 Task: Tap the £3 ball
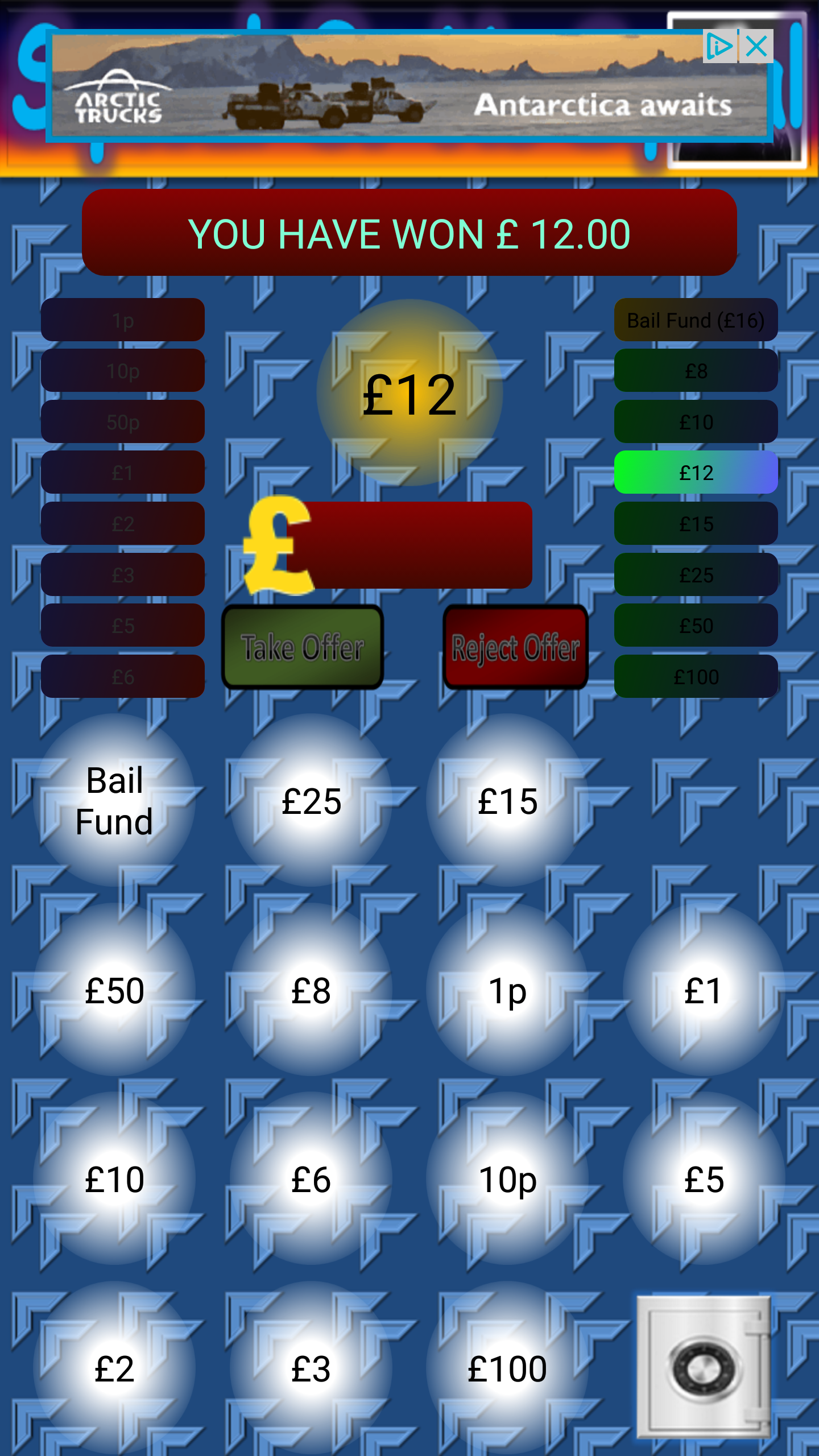point(311,1368)
